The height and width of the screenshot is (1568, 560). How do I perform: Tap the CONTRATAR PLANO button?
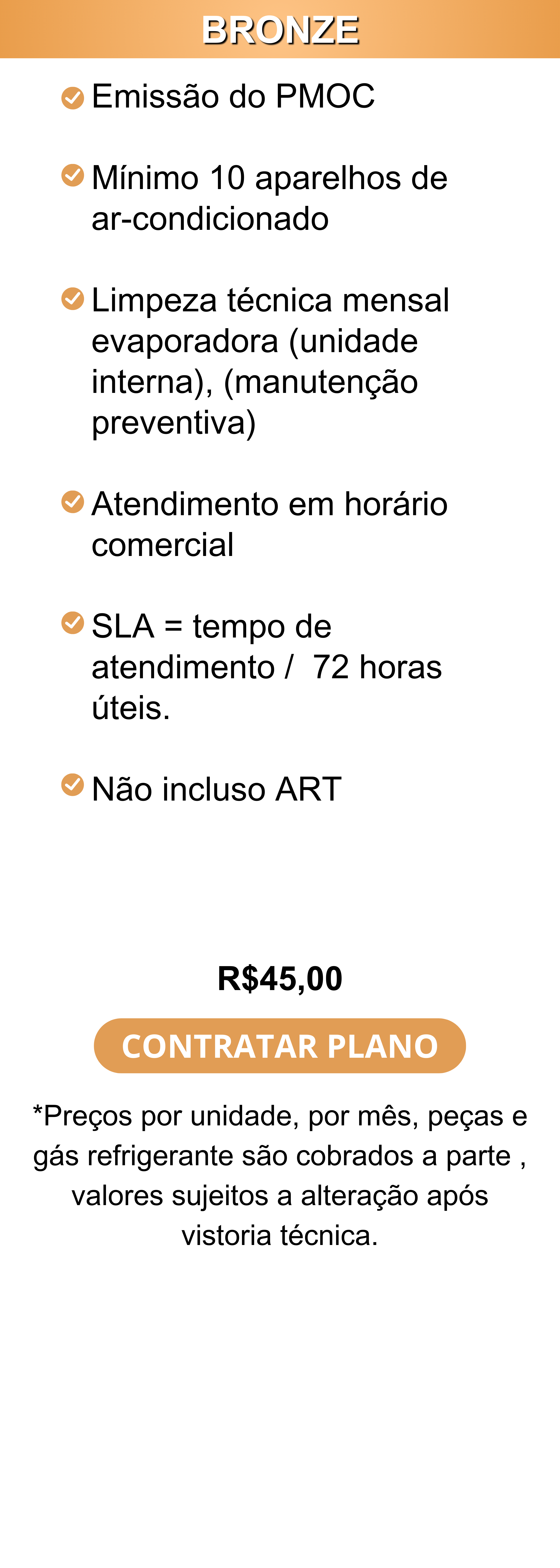280,1046
